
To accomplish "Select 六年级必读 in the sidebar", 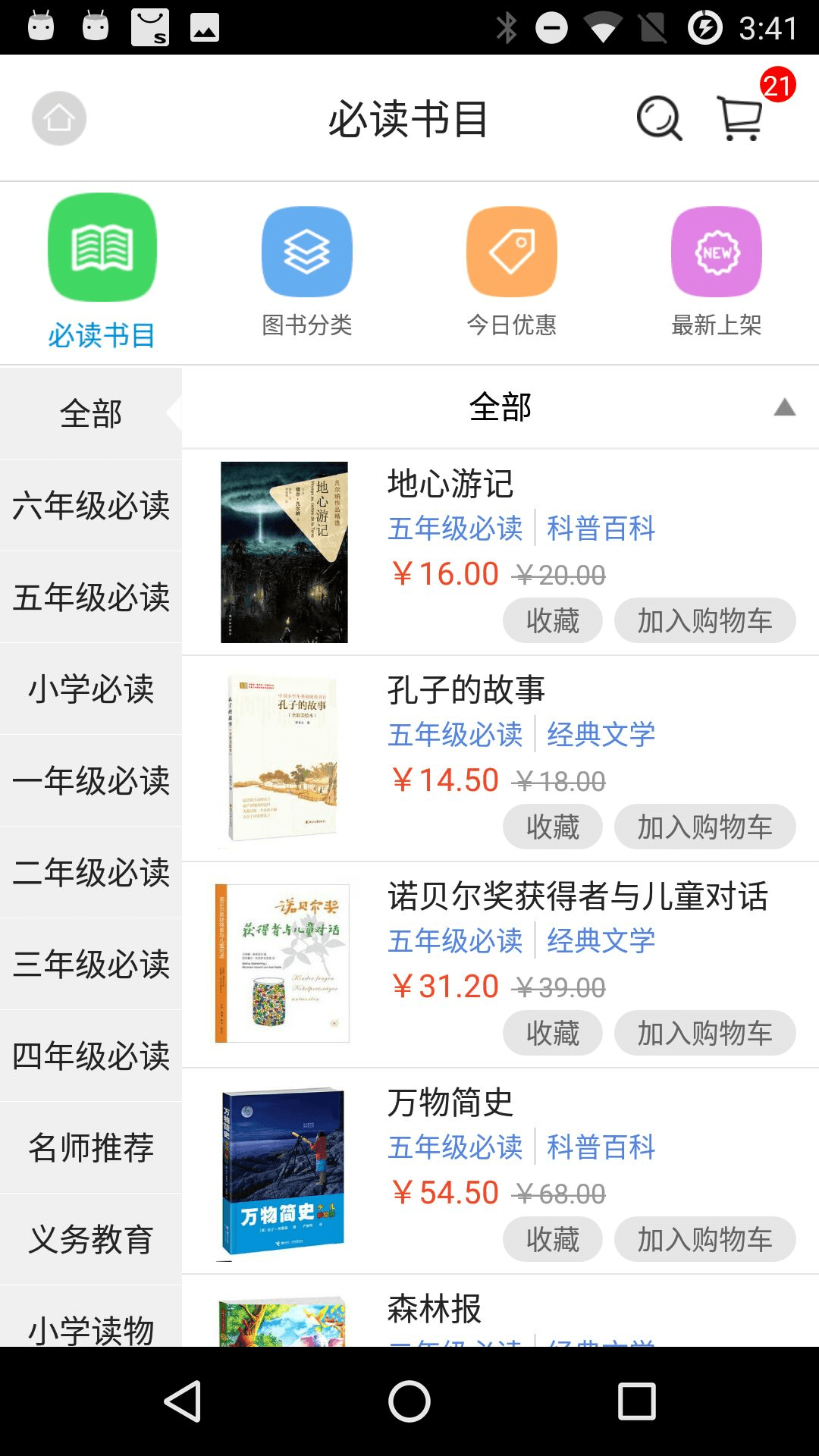I will [91, 506].
